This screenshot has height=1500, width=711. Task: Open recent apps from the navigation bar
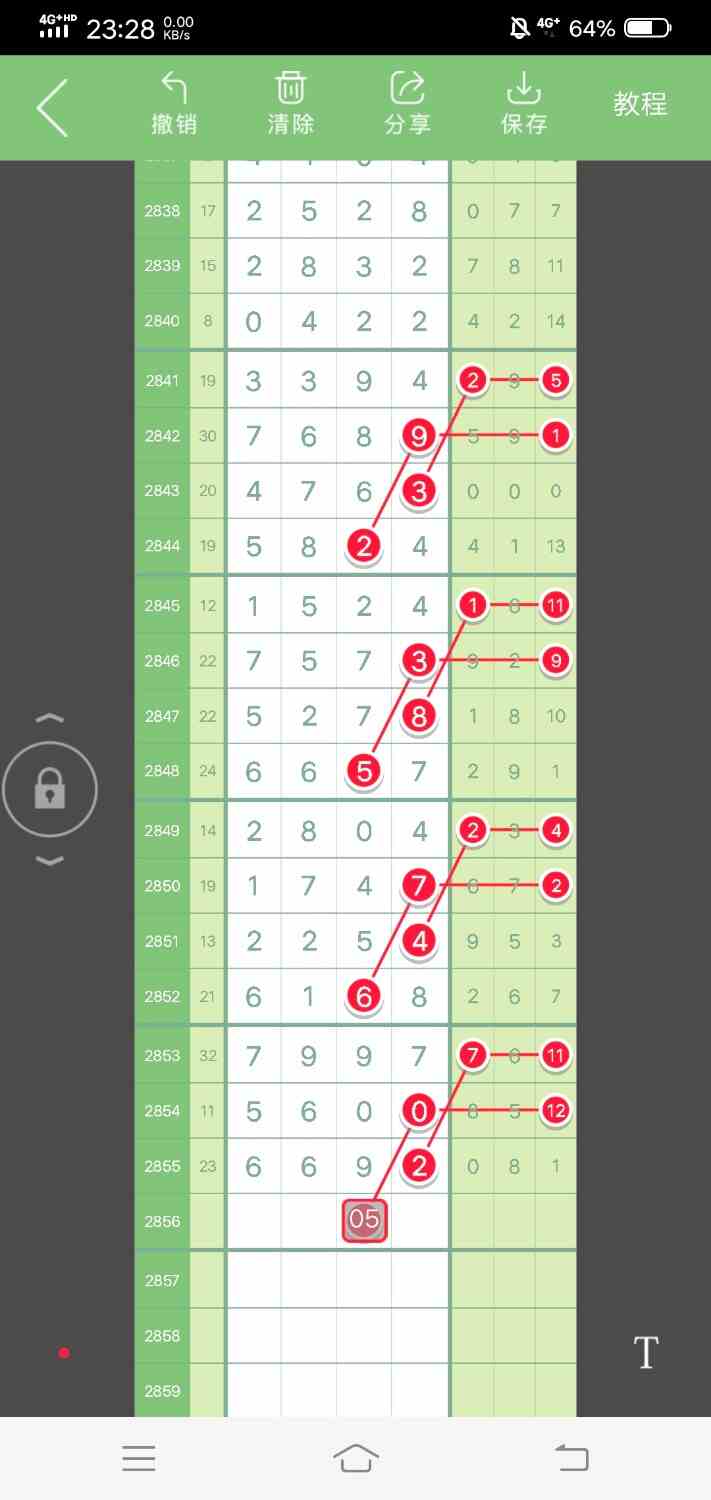click(139, 1458)
